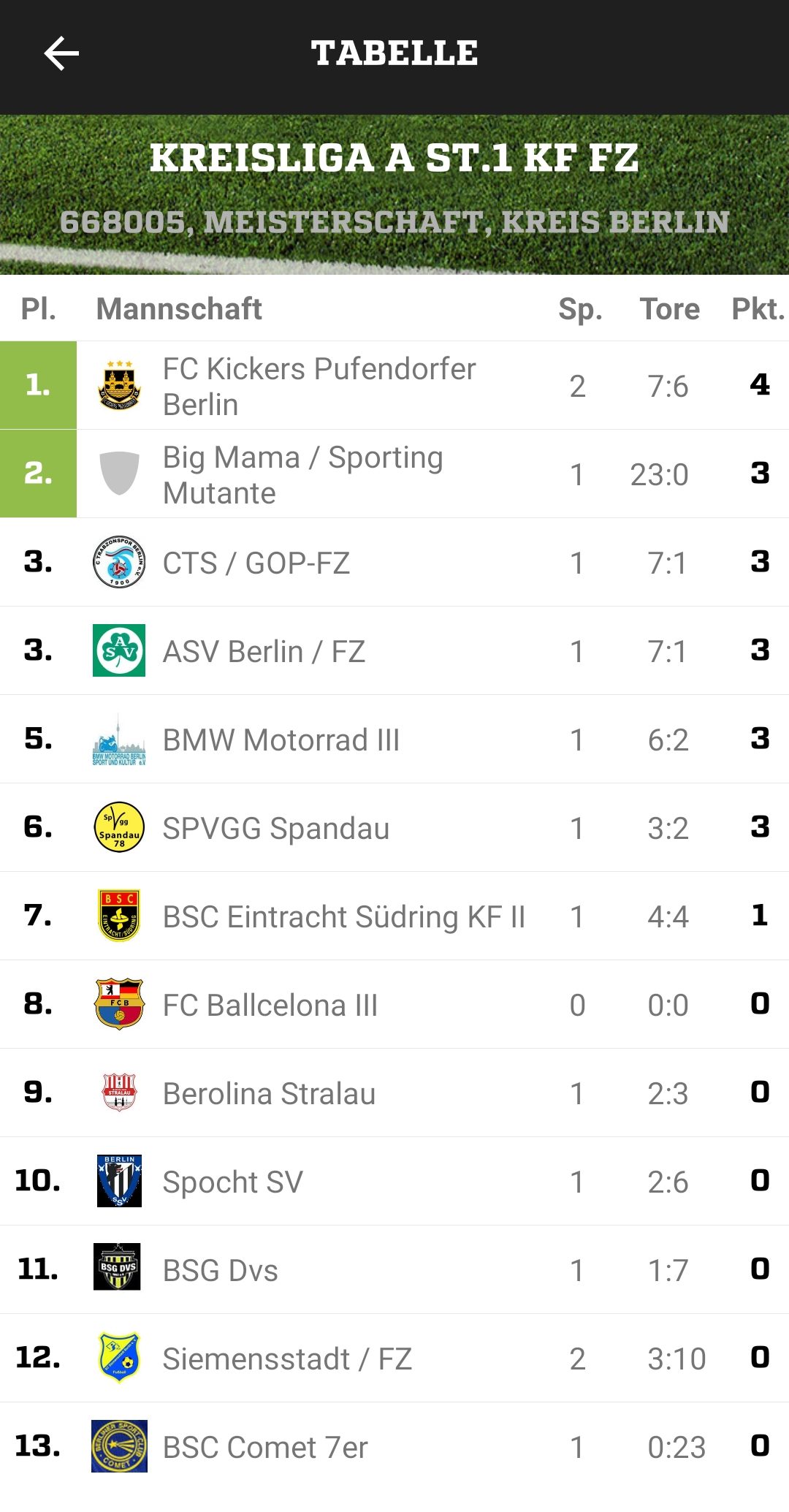View ASV Berlin / FZ team details
The width and height of the screenshot is (789, 1512).
pos(394,650)
